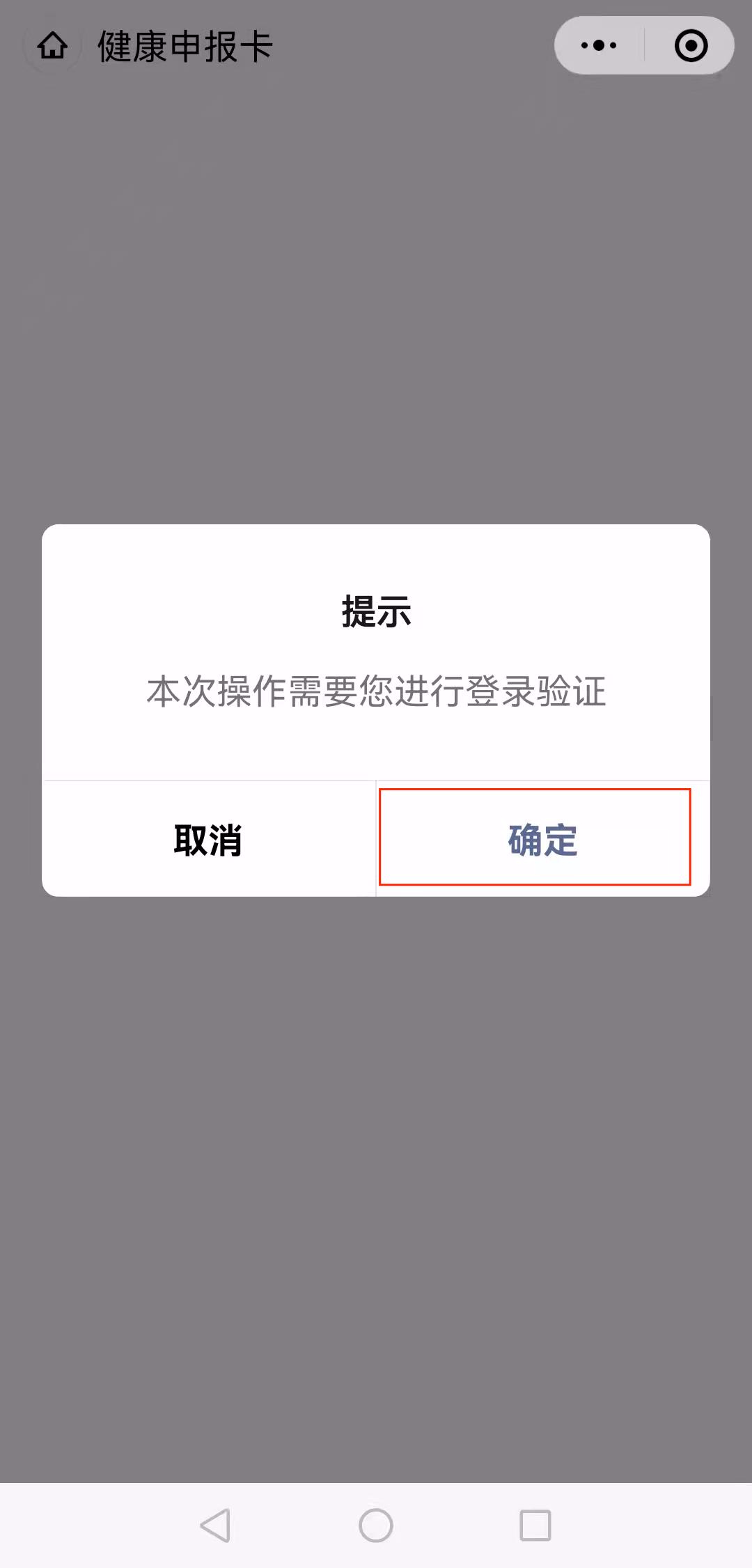Open the recent apps view

coord(535,1526)
